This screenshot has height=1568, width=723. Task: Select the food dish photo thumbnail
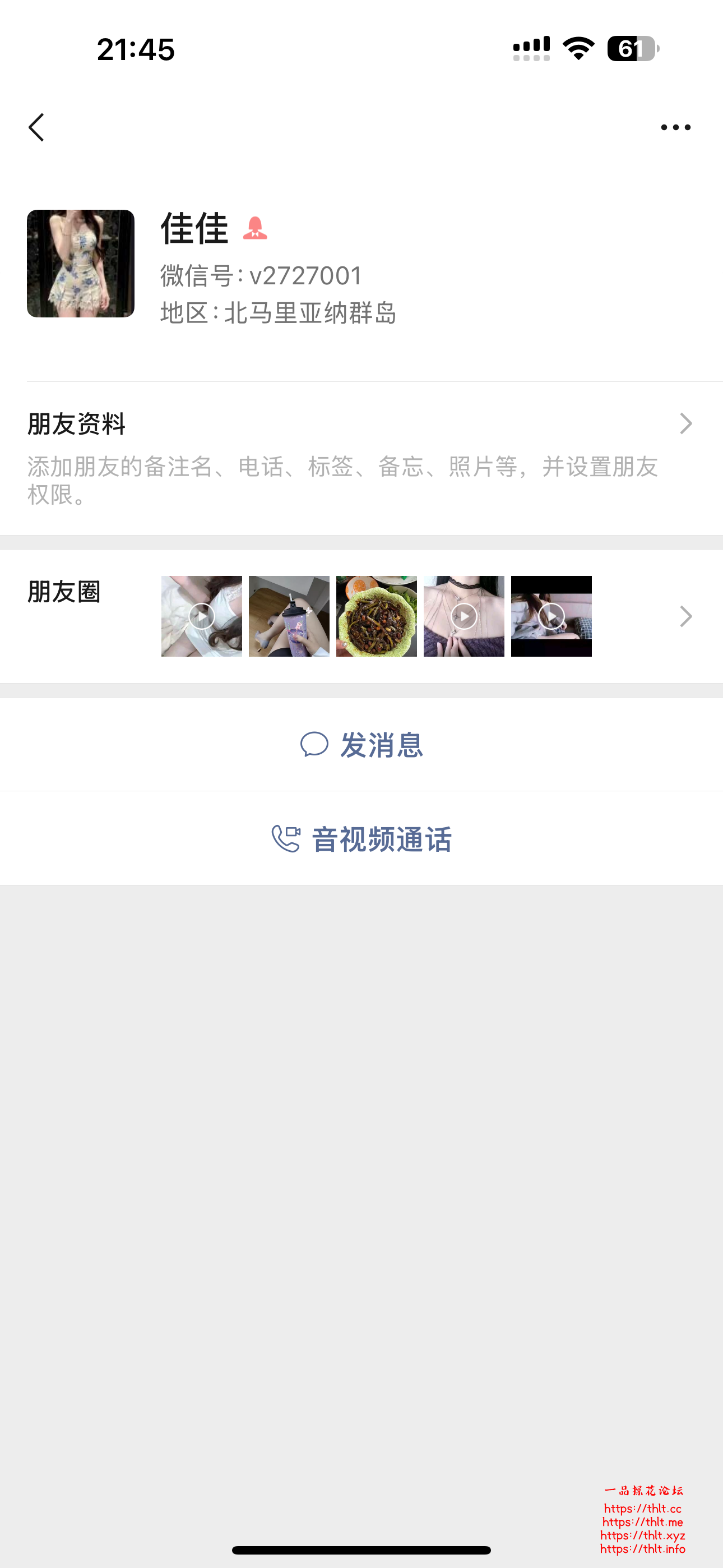[x=376, y=616]
